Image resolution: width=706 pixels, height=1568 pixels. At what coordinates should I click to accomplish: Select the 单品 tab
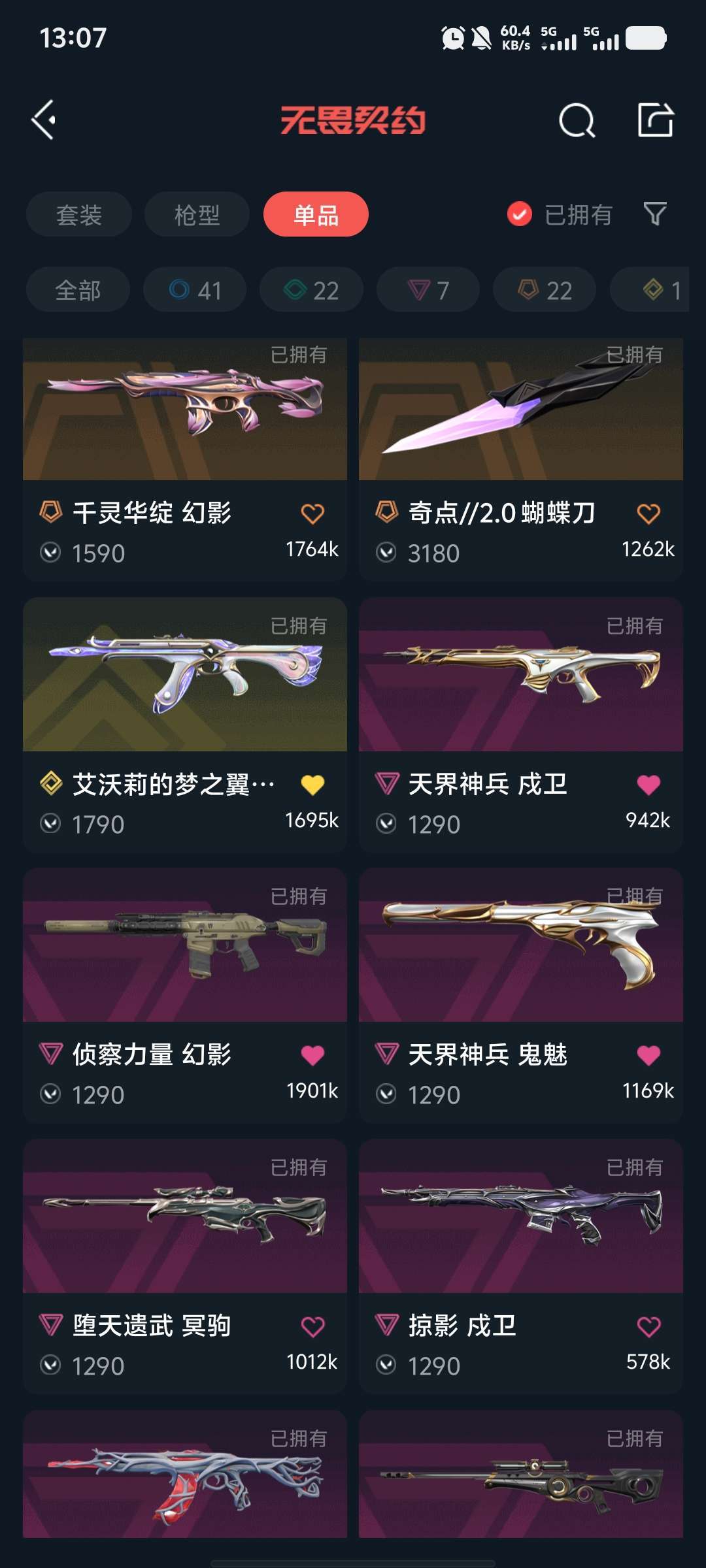pyautogui.click(x=316, y=214)
